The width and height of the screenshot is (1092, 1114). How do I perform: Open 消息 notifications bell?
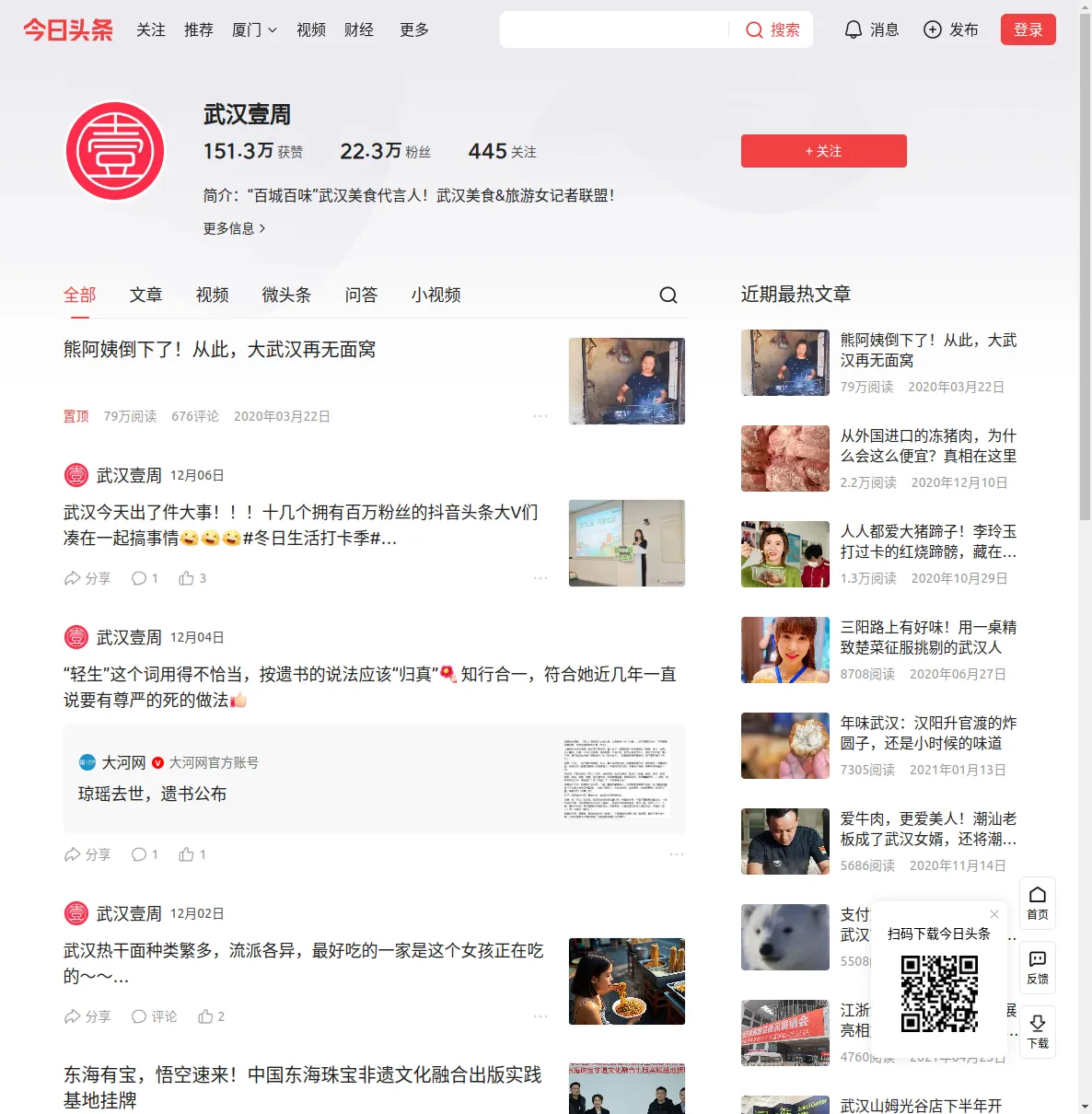tap(871, 29)
